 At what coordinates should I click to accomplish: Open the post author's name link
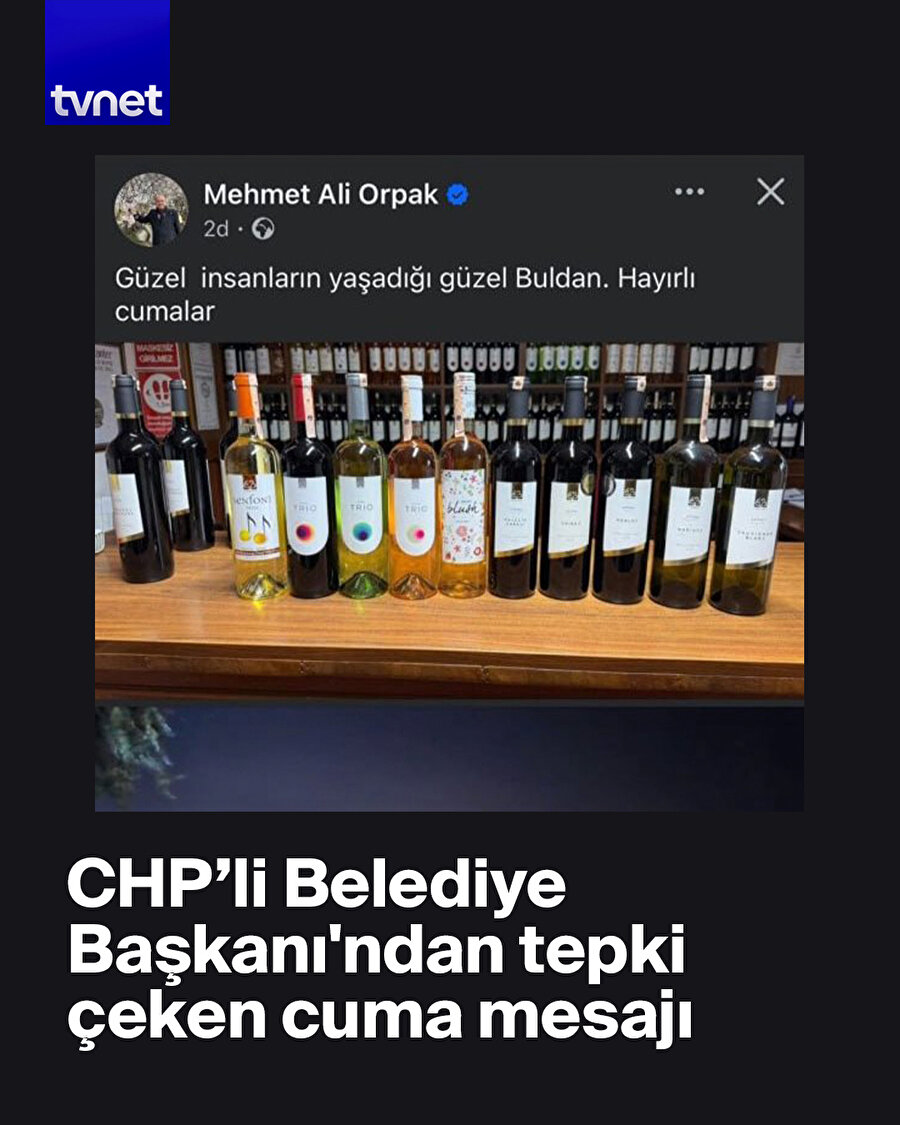click(x=320, y=196)
